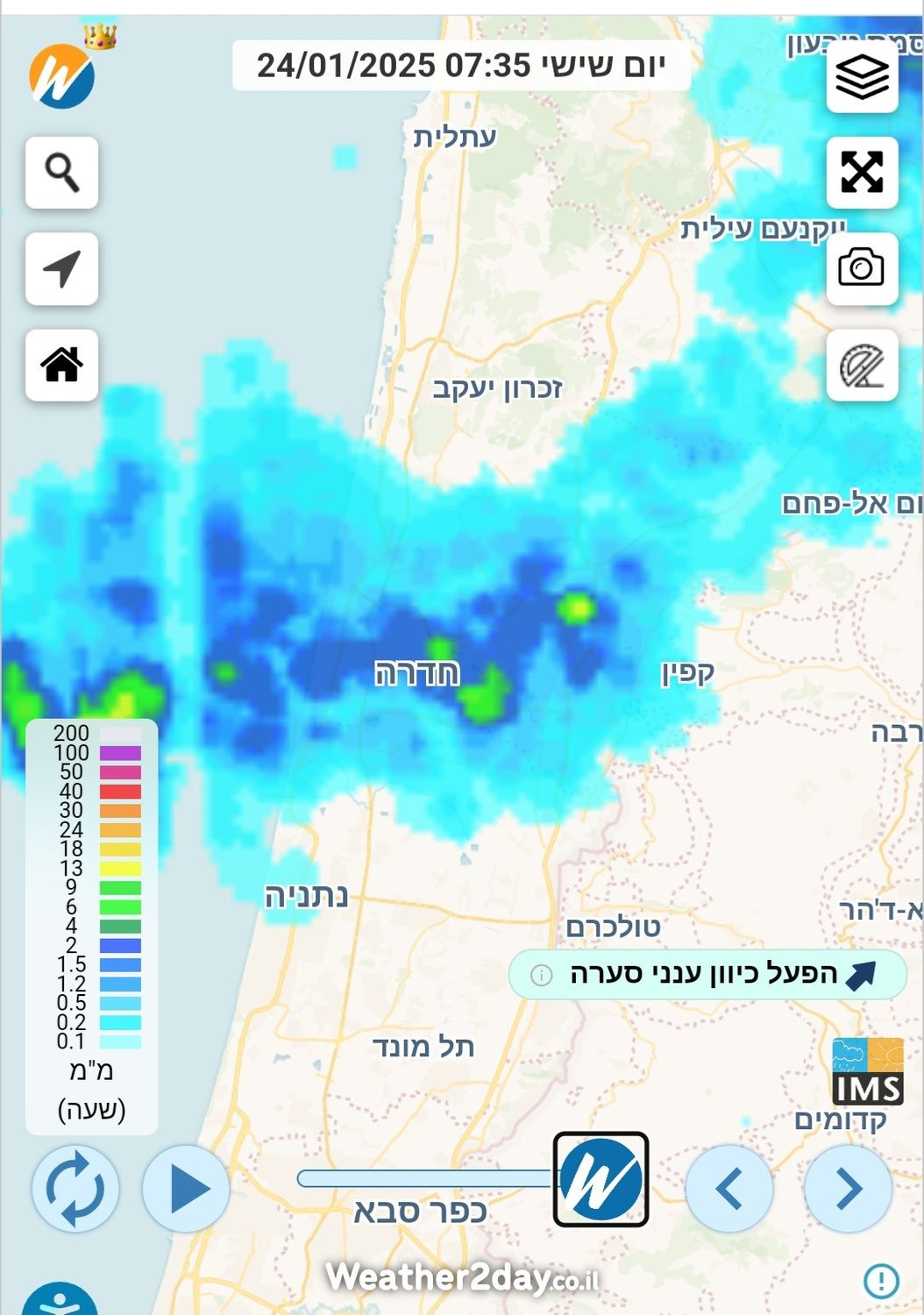Tap the Weather2day logo with crown
Viewport: 924px width, 1315px height.
tap(63, 75)
